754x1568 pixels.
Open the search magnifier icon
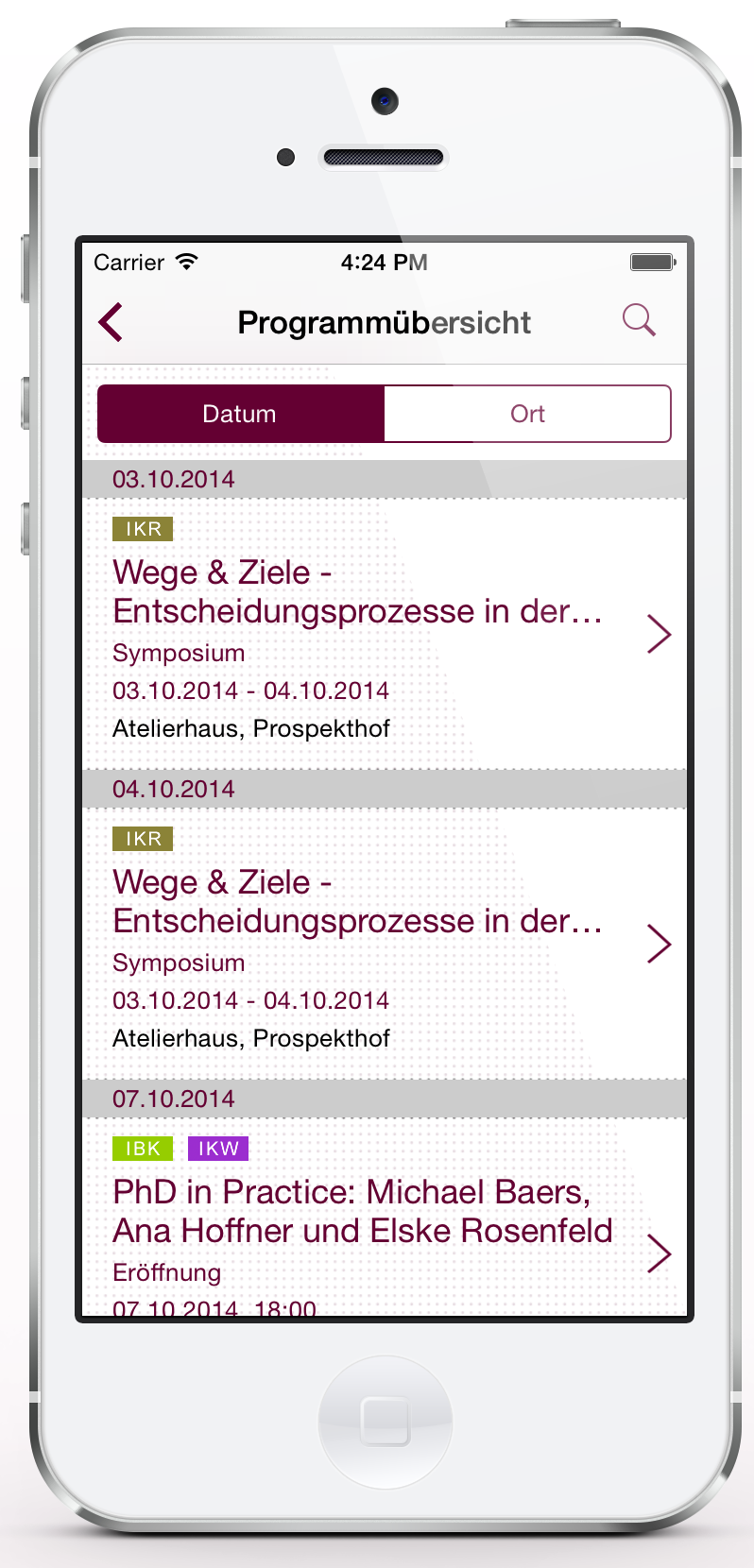pyautogui.click(x=639, y=320)
